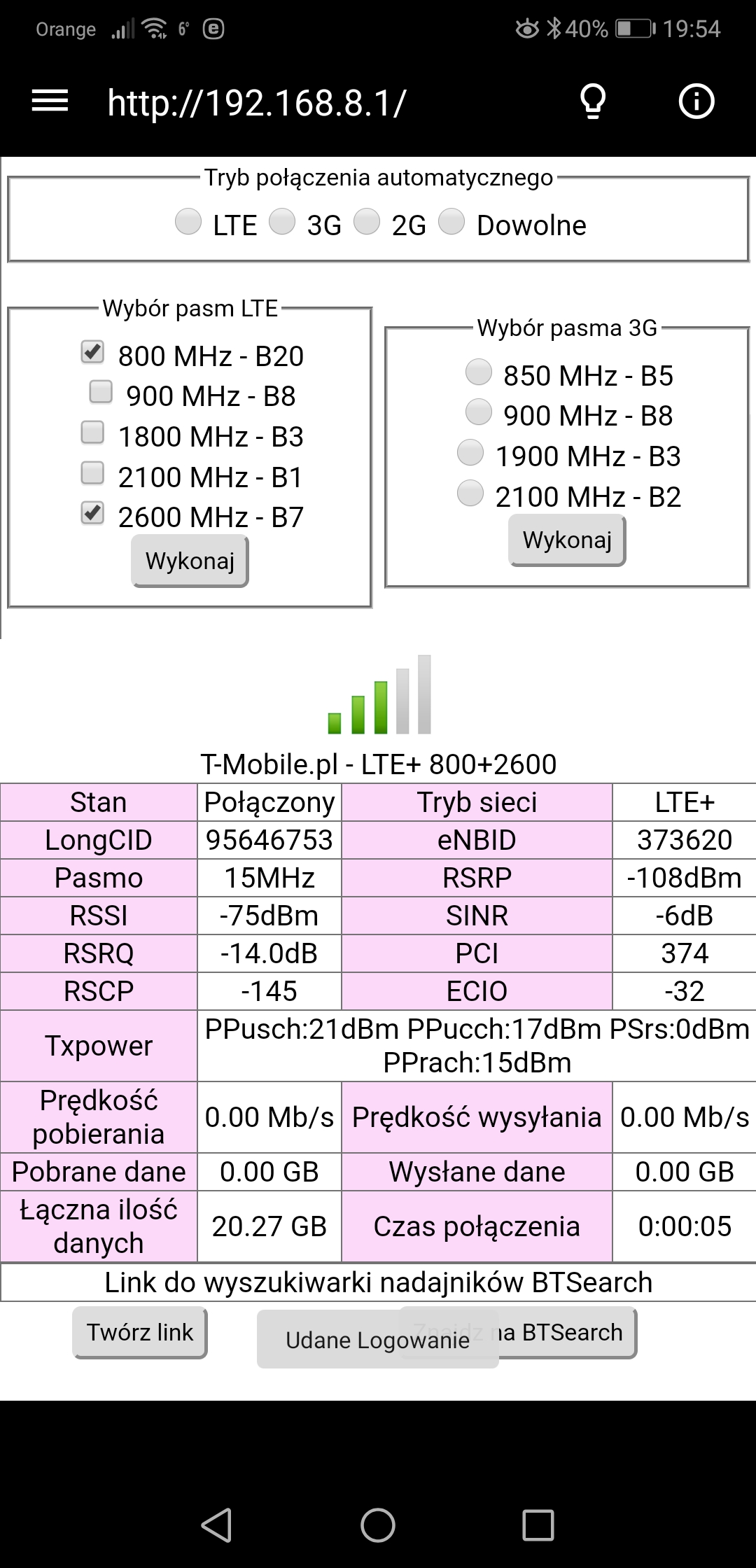Choose 2100 MHz - B2 3G band
This screenshot has height=1568, width=756.
[470, 493]
